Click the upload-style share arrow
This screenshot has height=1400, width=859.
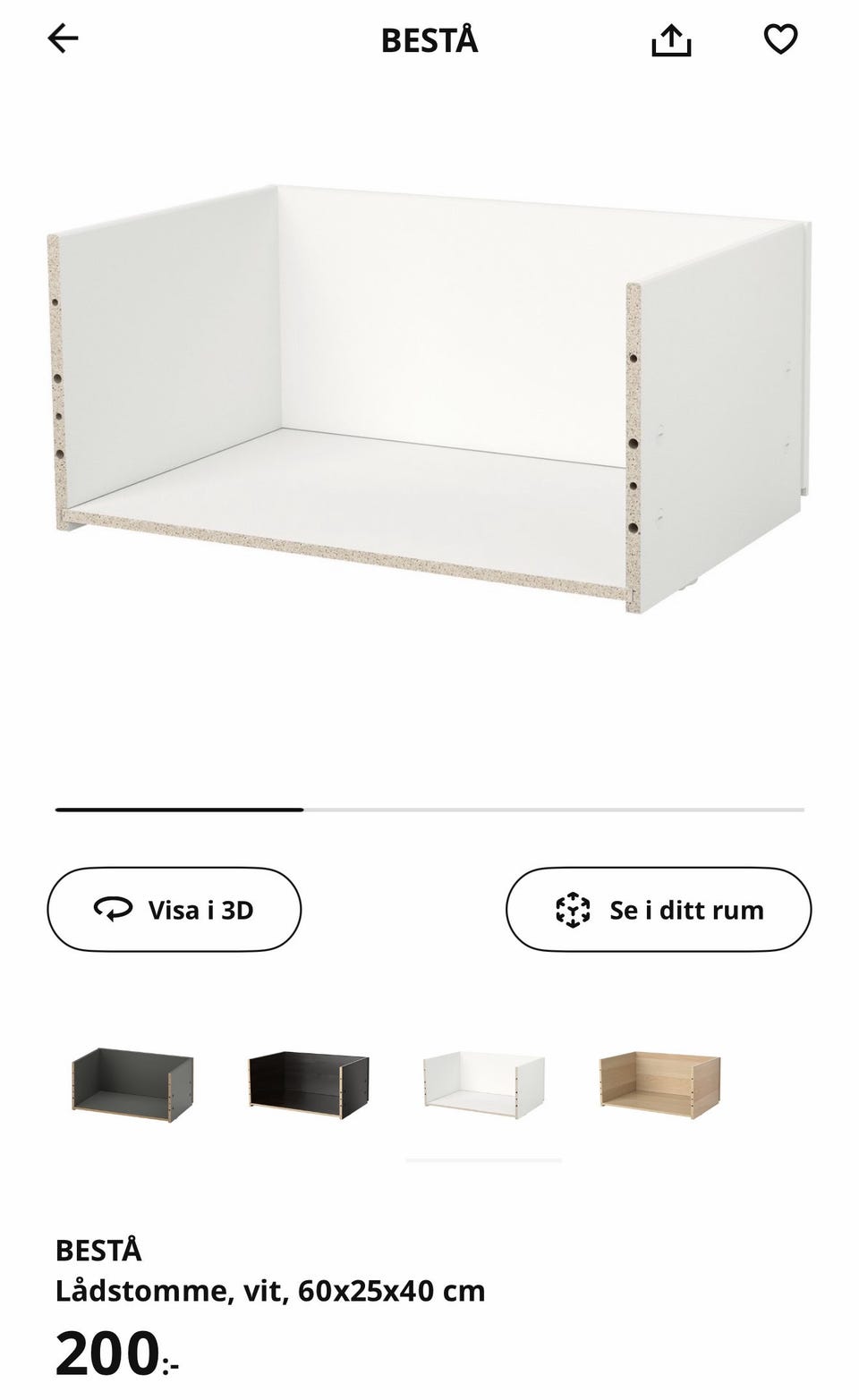(672, 39)
